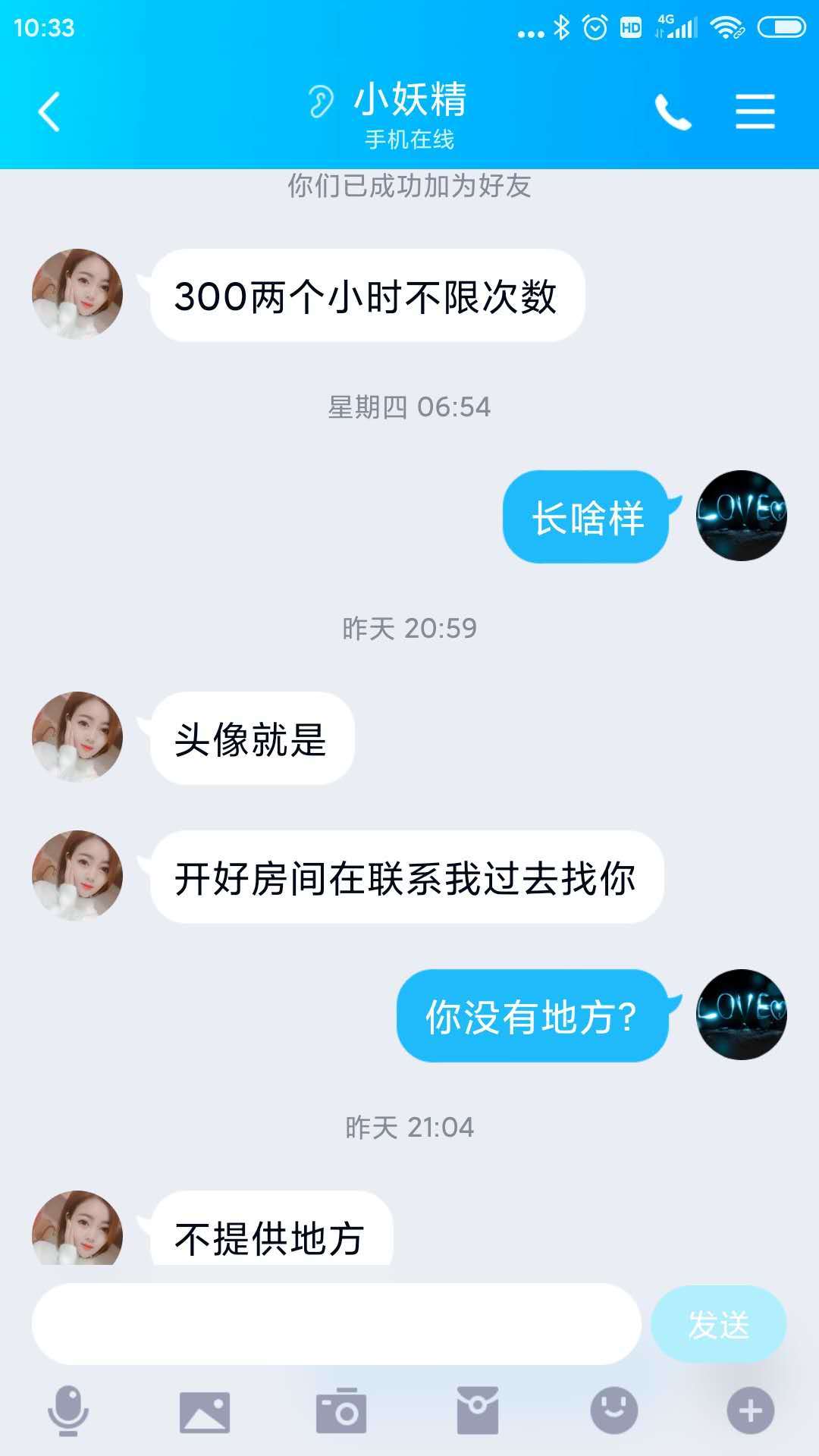The width and height of the screenshot is (819, 1456).
Task: Expand more options with the plus icon
Action: [x=751, y=1410]
